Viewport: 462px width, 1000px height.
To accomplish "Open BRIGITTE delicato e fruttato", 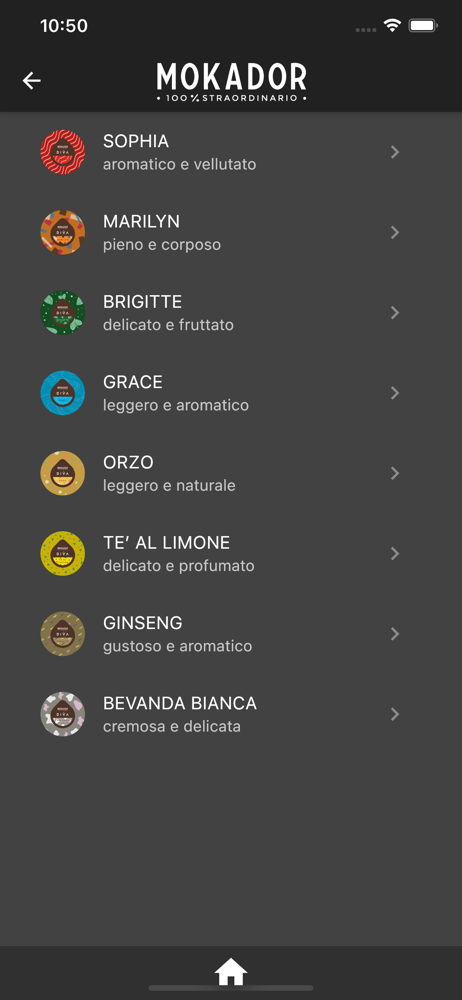I will pos(231,312).
